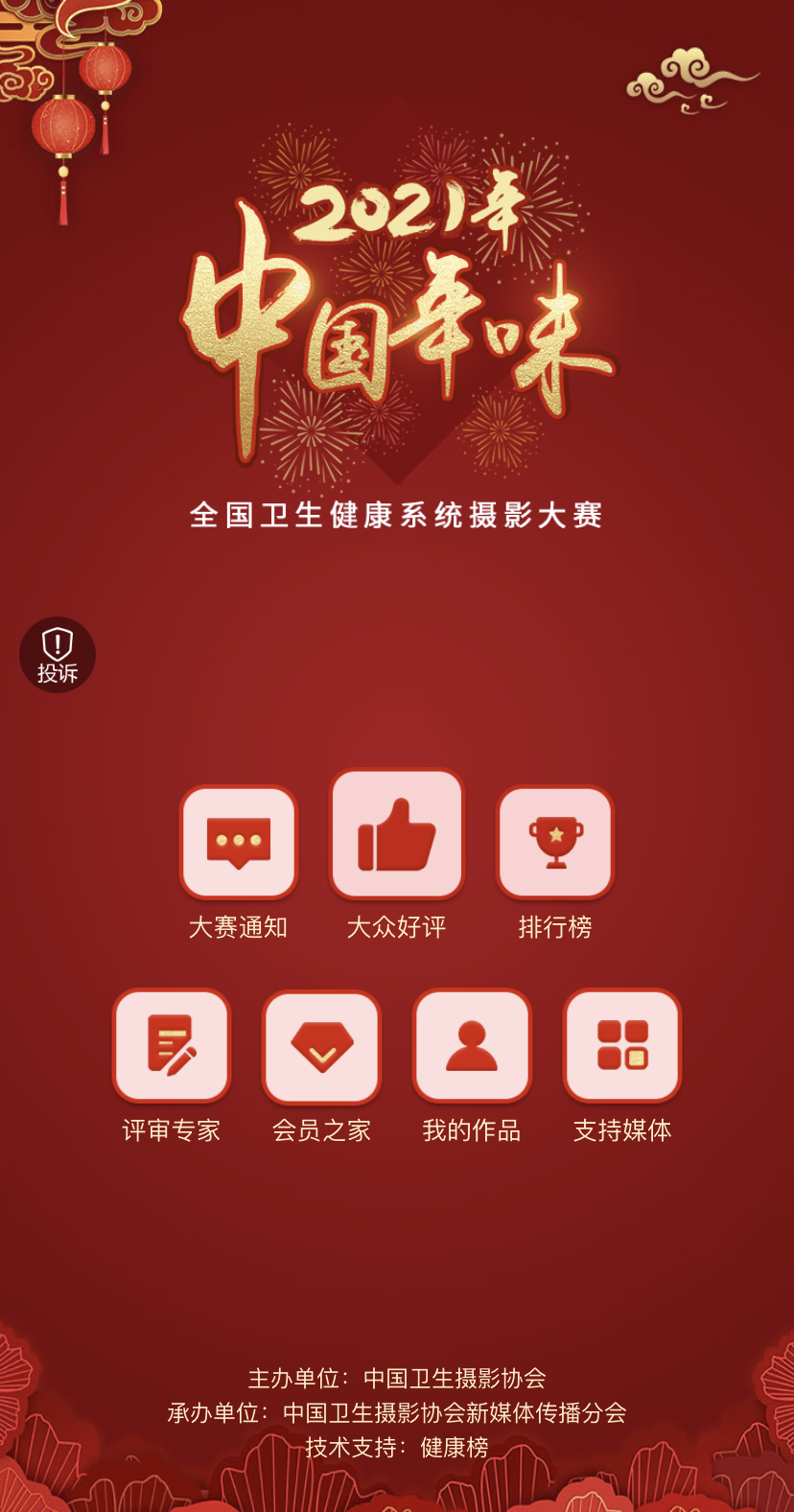
Task: Open 评审专家 judges page
Action: pyautogui.click(x=172, y=1046)
